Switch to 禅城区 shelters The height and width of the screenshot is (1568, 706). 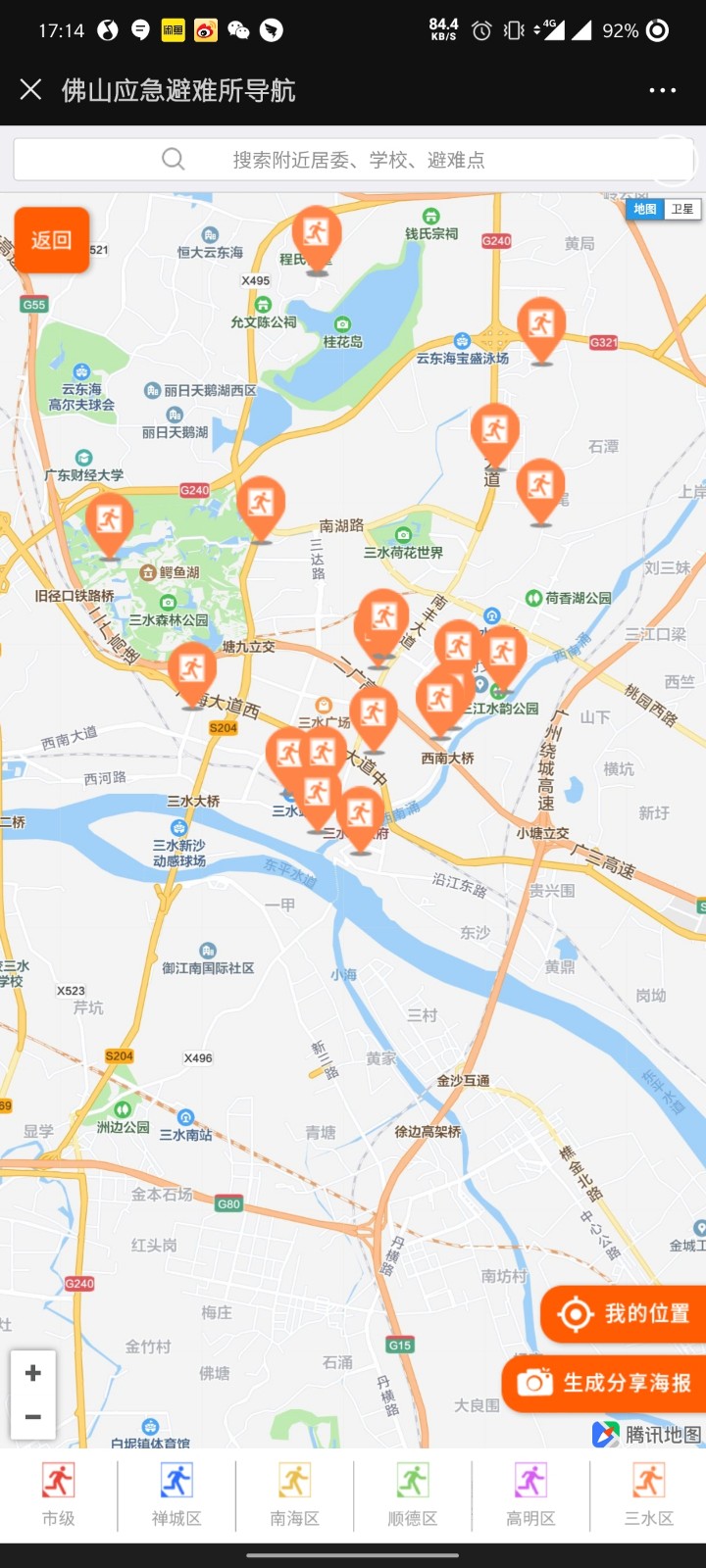176,1494
